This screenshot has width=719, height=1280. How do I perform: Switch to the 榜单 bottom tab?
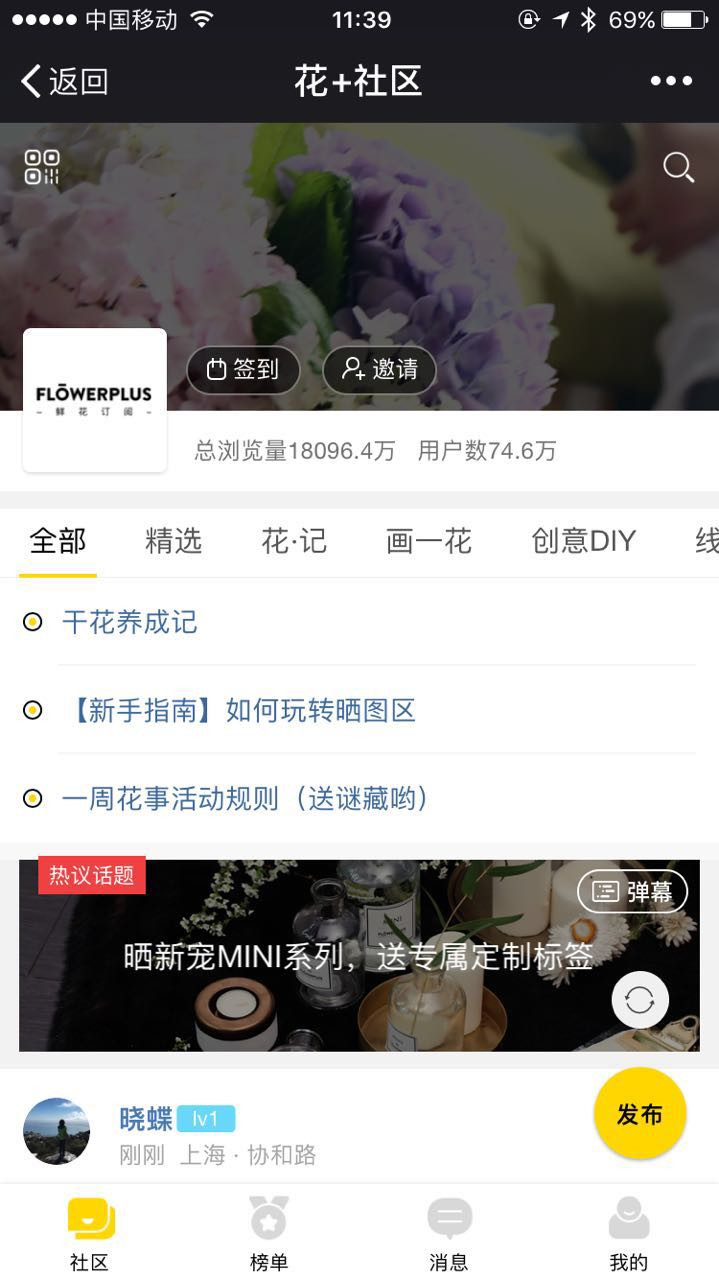pyautogui.click(x=269, y=1234)
